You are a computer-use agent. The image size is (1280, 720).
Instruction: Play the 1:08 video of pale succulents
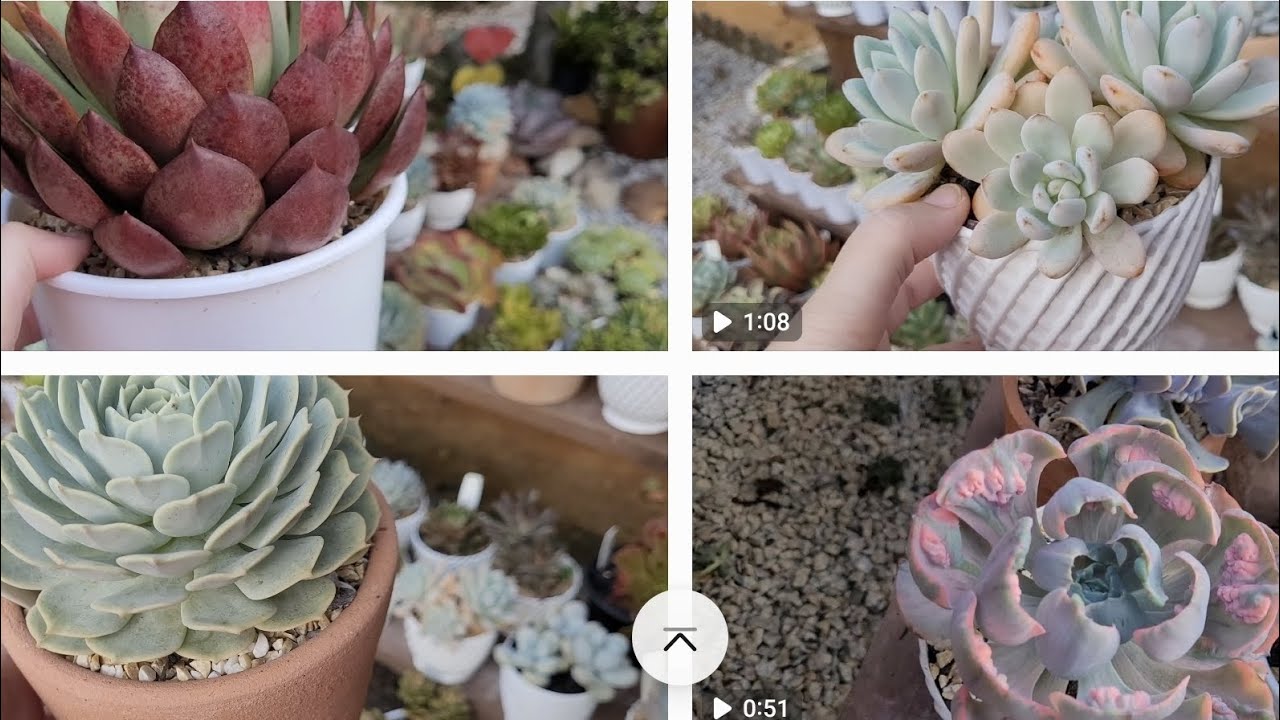point(985,175)
